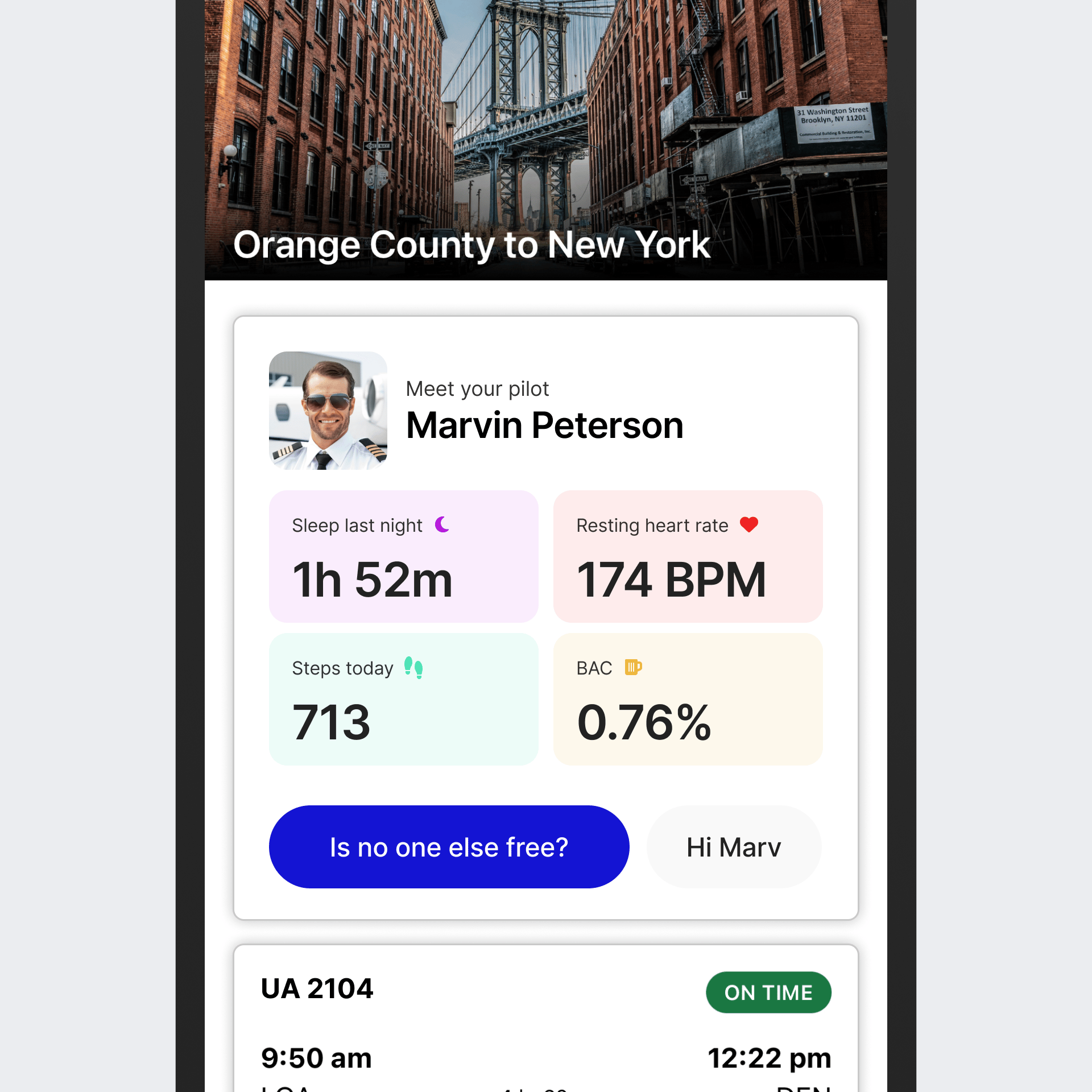The height and width of the screenshot is (1092, 1092).
Task: Tap the "Is no one else free?" button
Action: click(x=449, y=847)
